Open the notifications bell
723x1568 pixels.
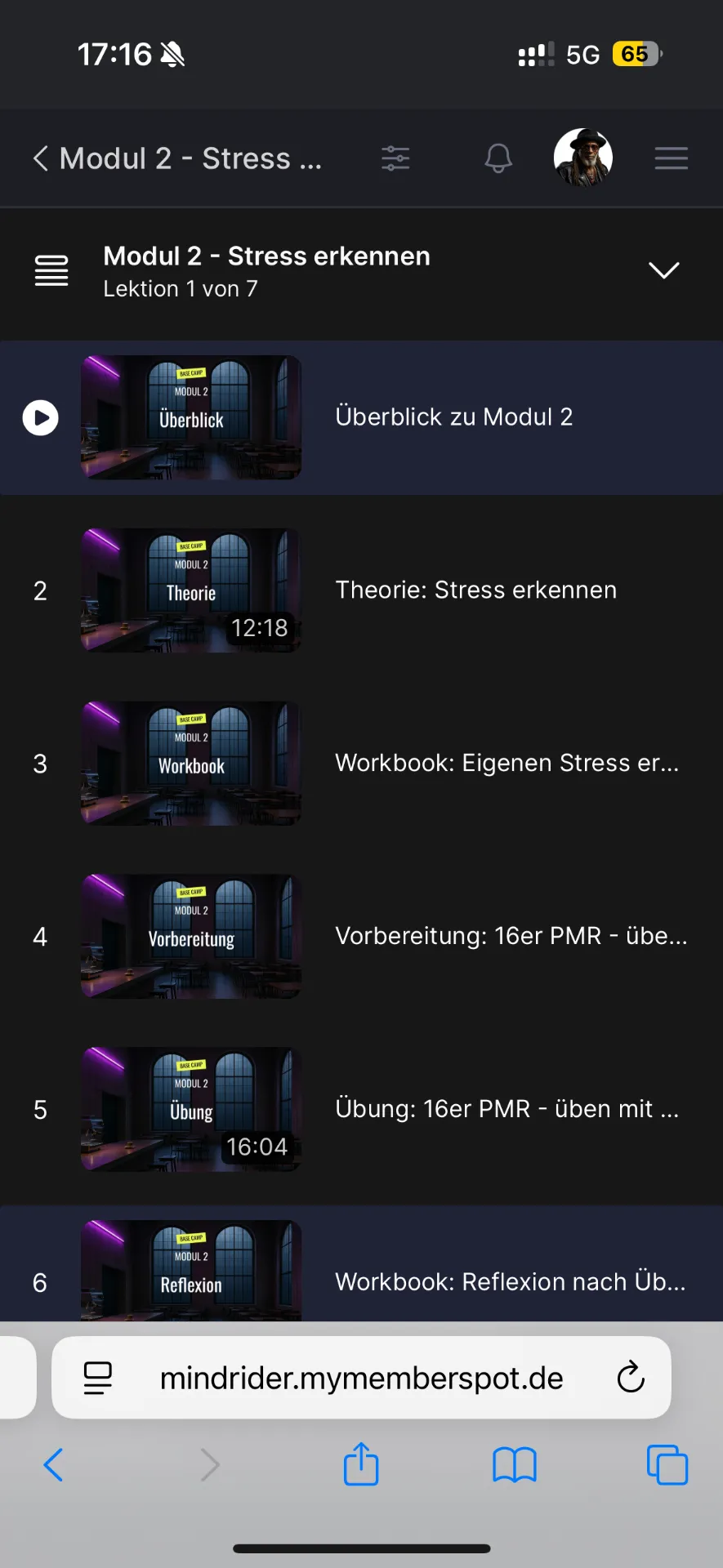pyautogui.click(x=499, y=158)
